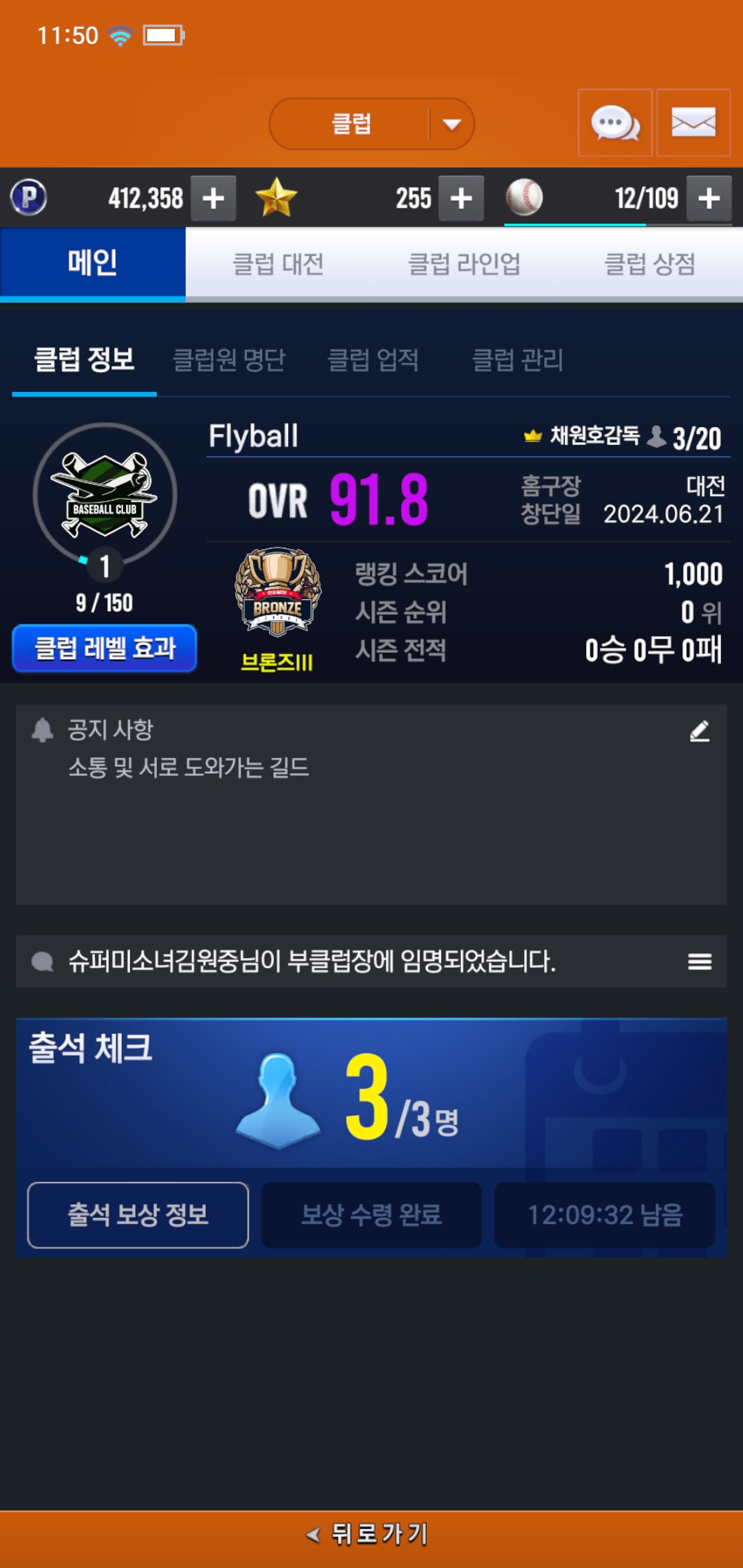The width and height of the screenshot is (743, 1568).
Task: View 클럽 레벨 효과 details
Action: point(105,649)
